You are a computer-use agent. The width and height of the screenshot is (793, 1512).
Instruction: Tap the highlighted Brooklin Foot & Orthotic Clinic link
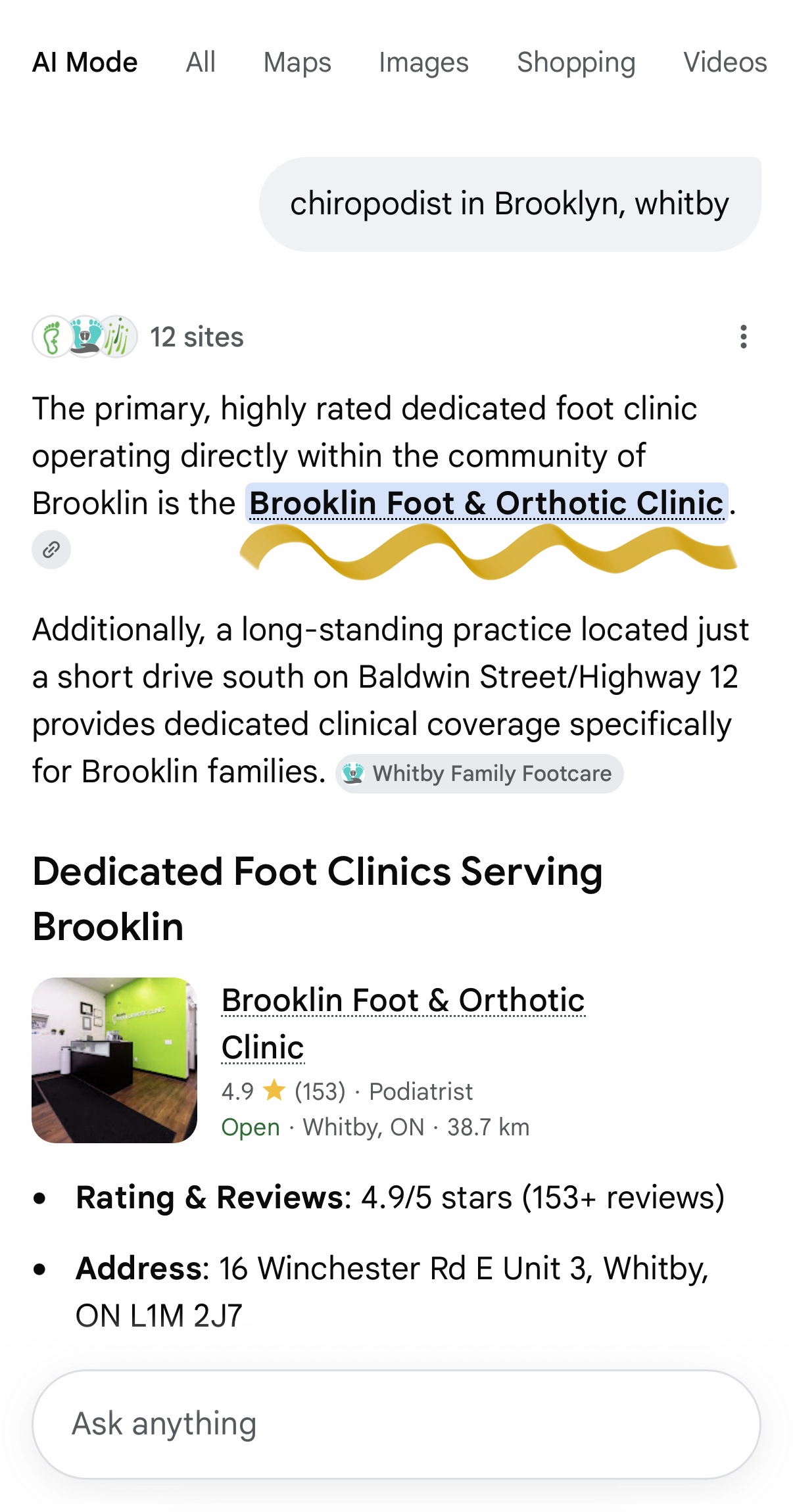coord(487,503)
